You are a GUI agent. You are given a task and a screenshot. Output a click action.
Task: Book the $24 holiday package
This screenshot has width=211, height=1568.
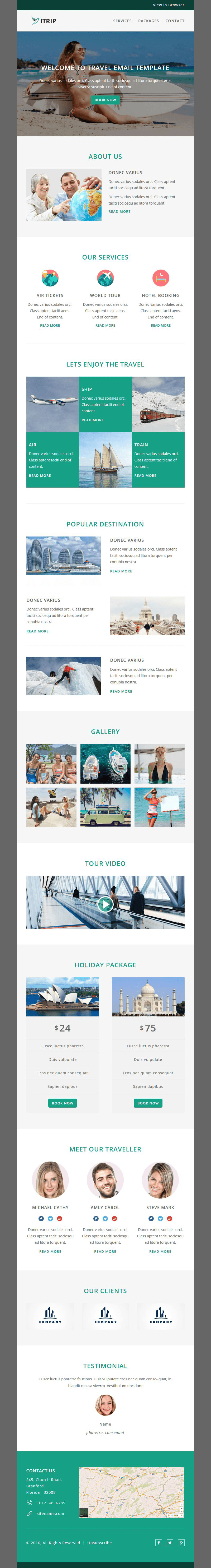point(63,1103)
